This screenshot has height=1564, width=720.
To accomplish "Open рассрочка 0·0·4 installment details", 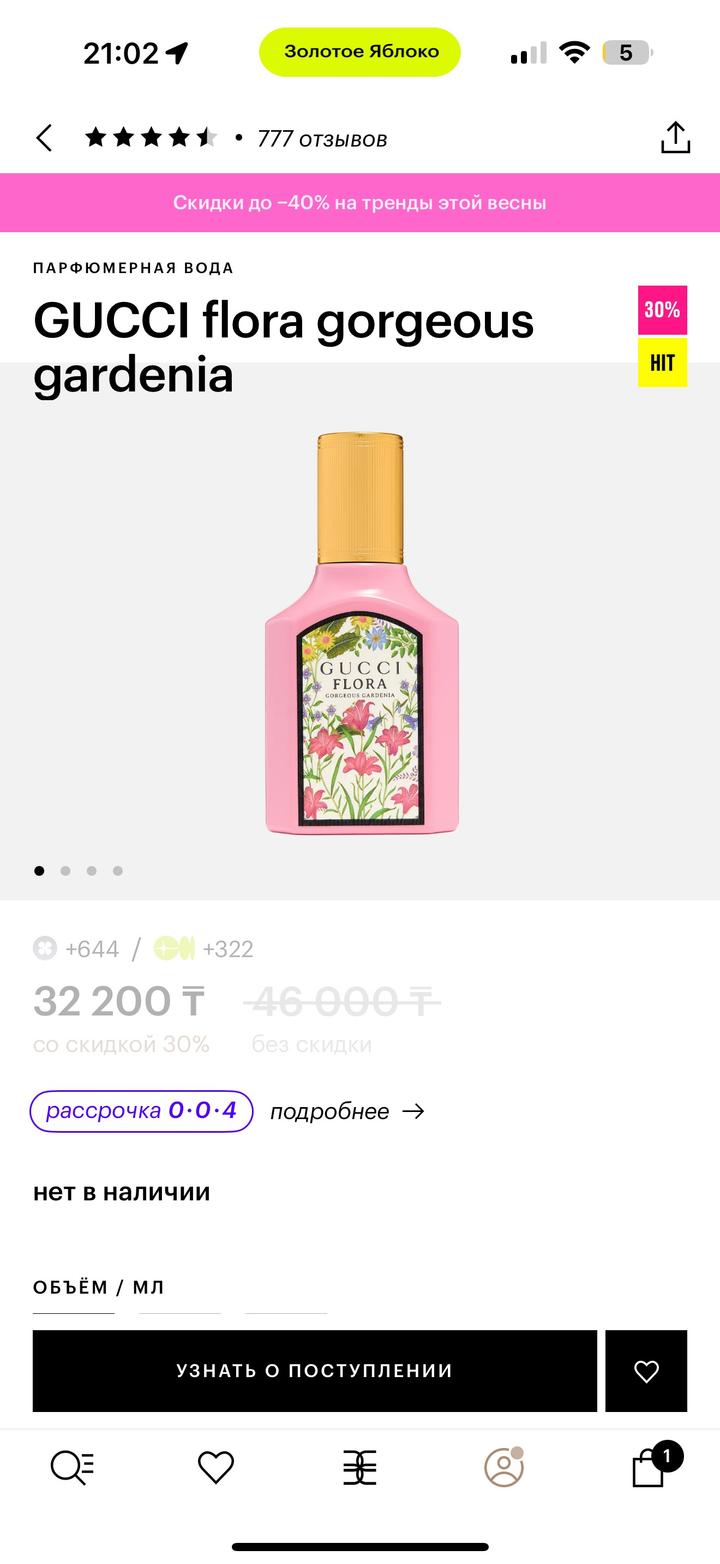I will point(141,1111).
